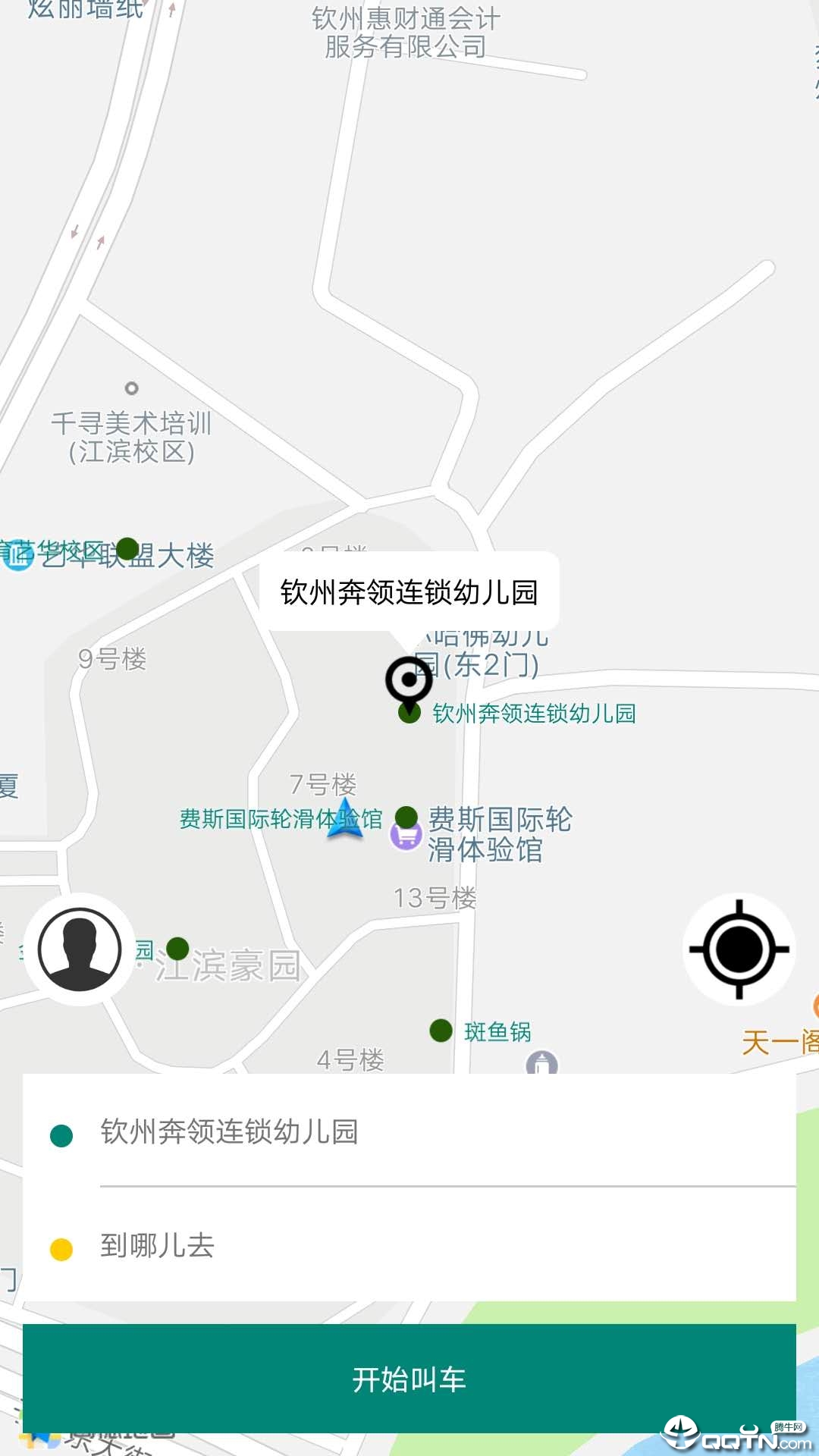Recenter map on my current location
819x1456 pixels.
point(739,949)
